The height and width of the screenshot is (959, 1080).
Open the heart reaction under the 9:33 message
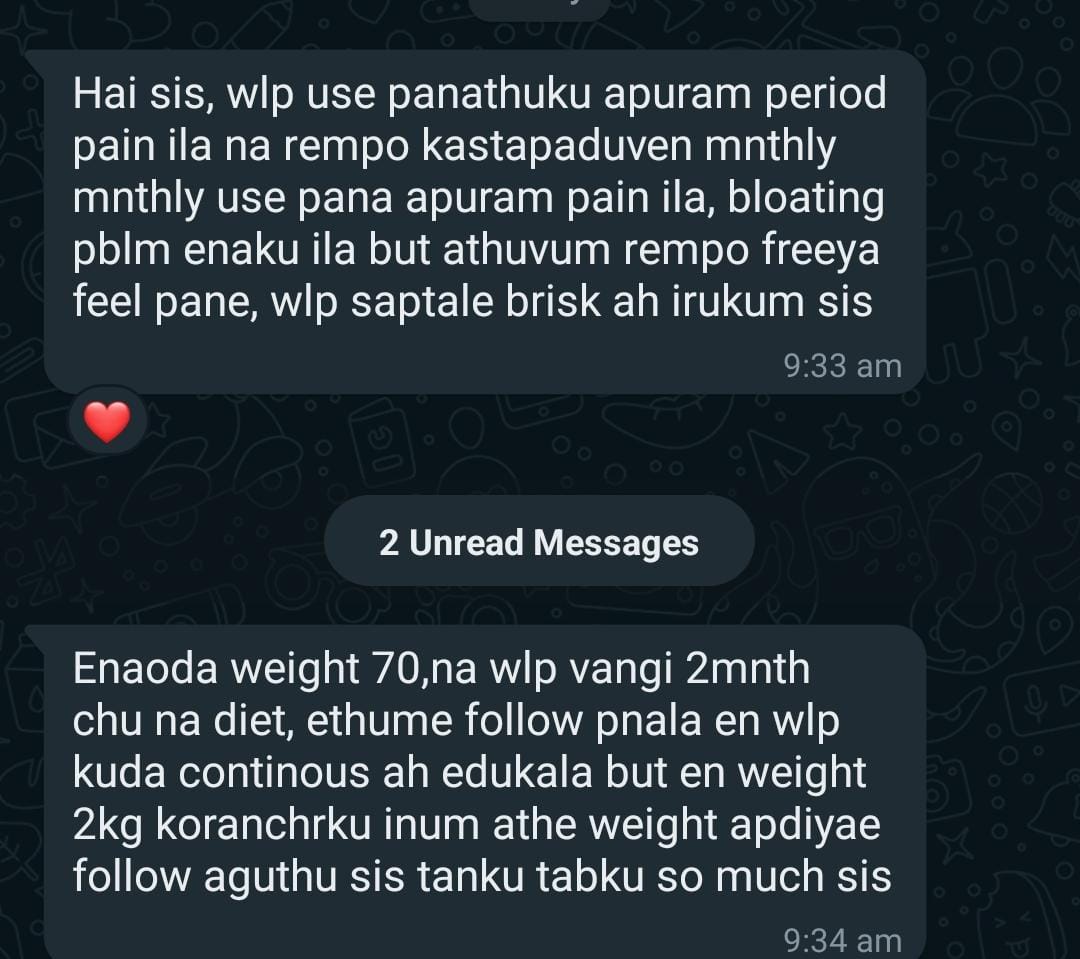tap(107, 421)
